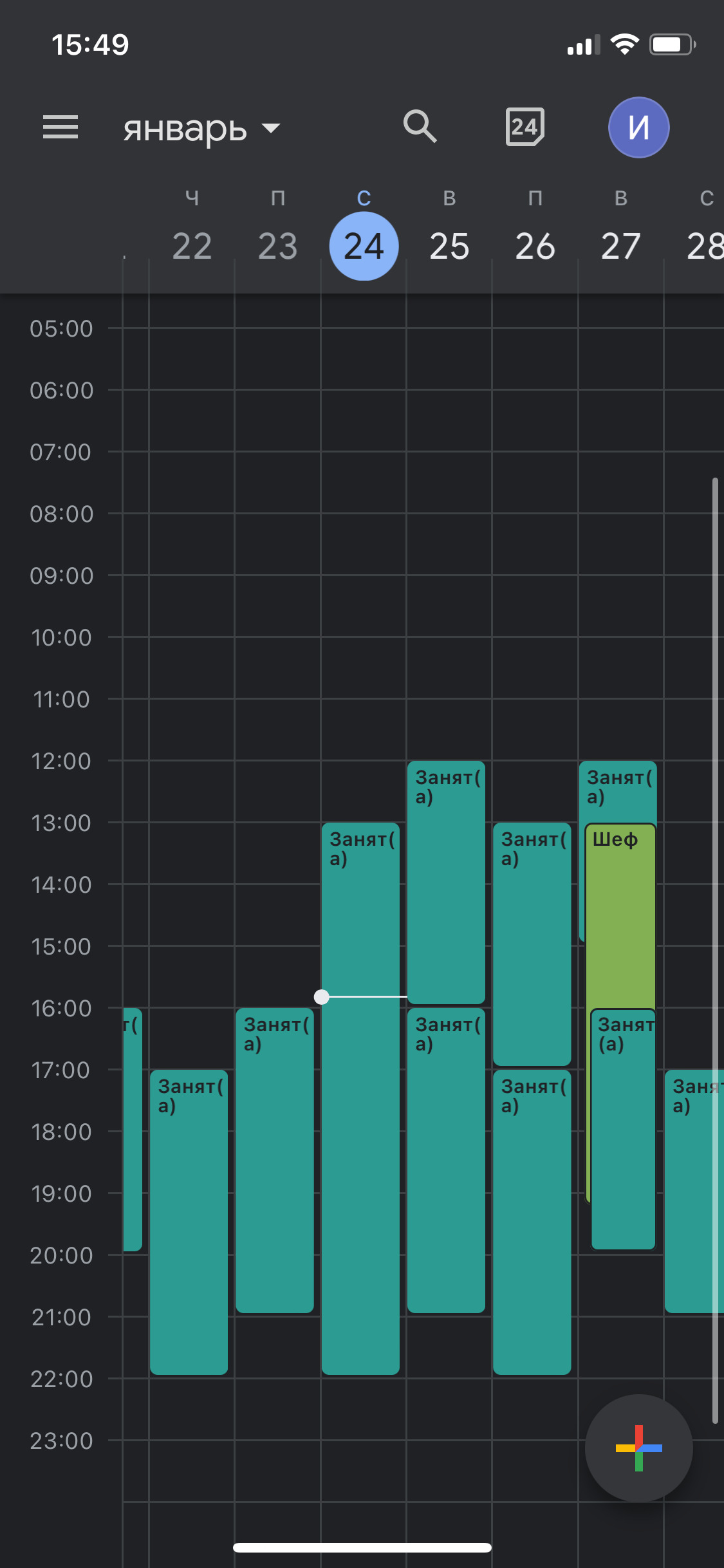
Task: Open the 16:00 Занят(а) event on the 23rd
Action: click(275, 1159)
